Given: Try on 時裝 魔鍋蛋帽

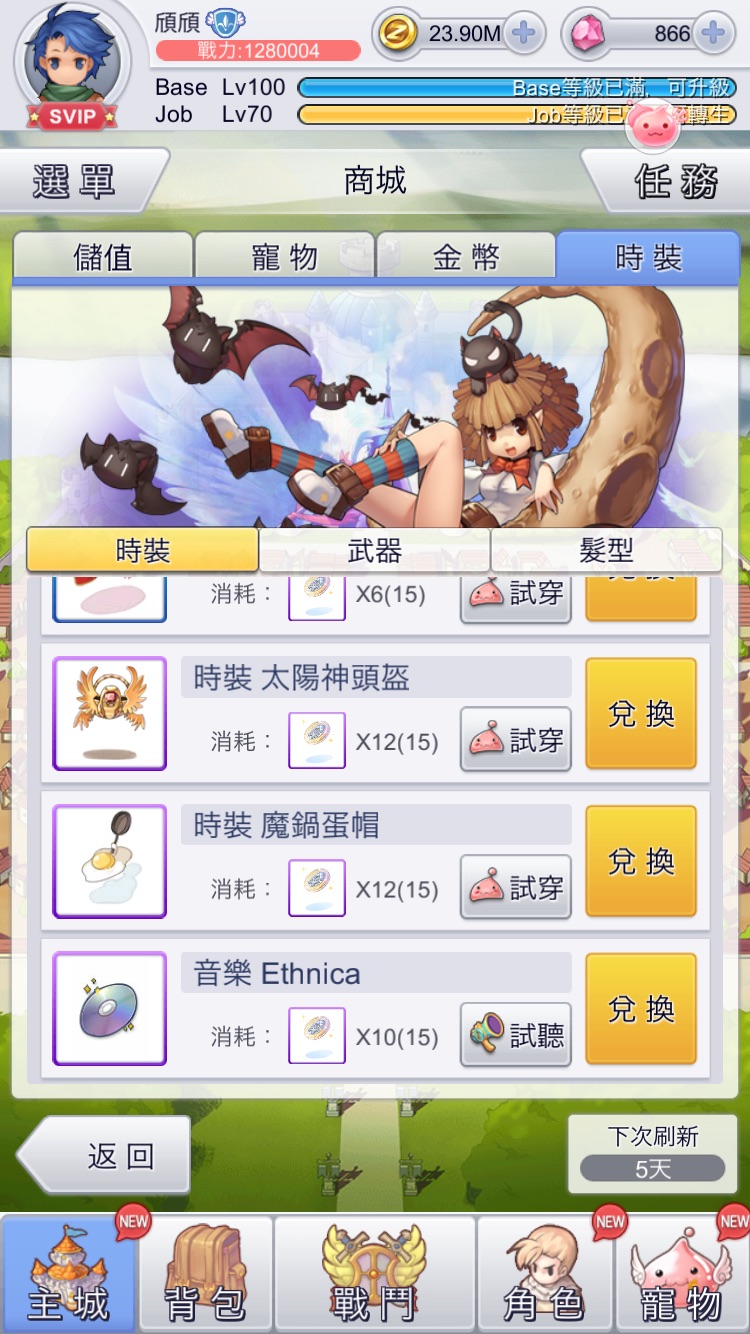Looking at the screenshot, I should coord(516,887).
